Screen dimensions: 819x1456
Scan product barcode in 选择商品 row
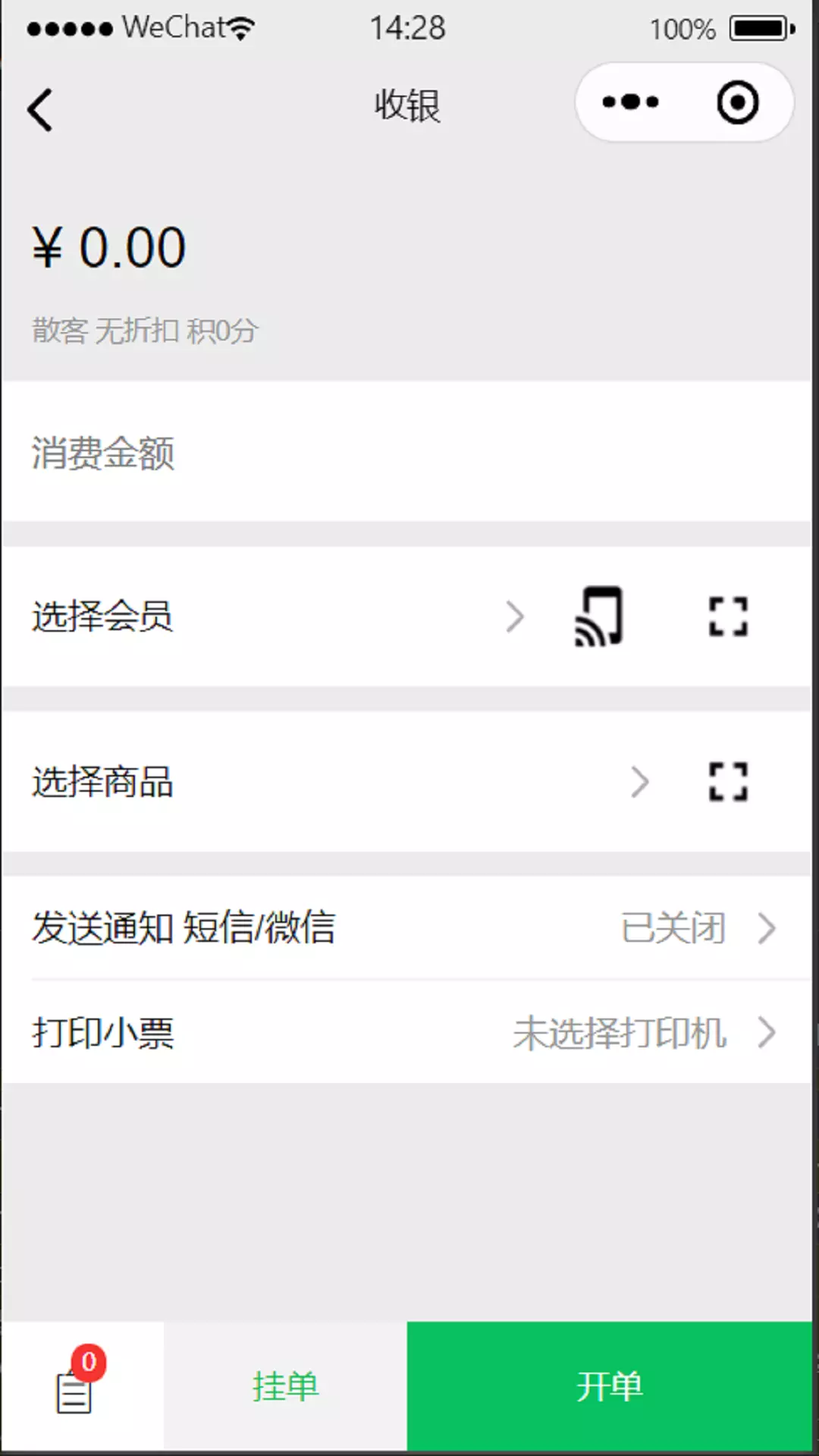pyautogui.click(x=728, y=782)
